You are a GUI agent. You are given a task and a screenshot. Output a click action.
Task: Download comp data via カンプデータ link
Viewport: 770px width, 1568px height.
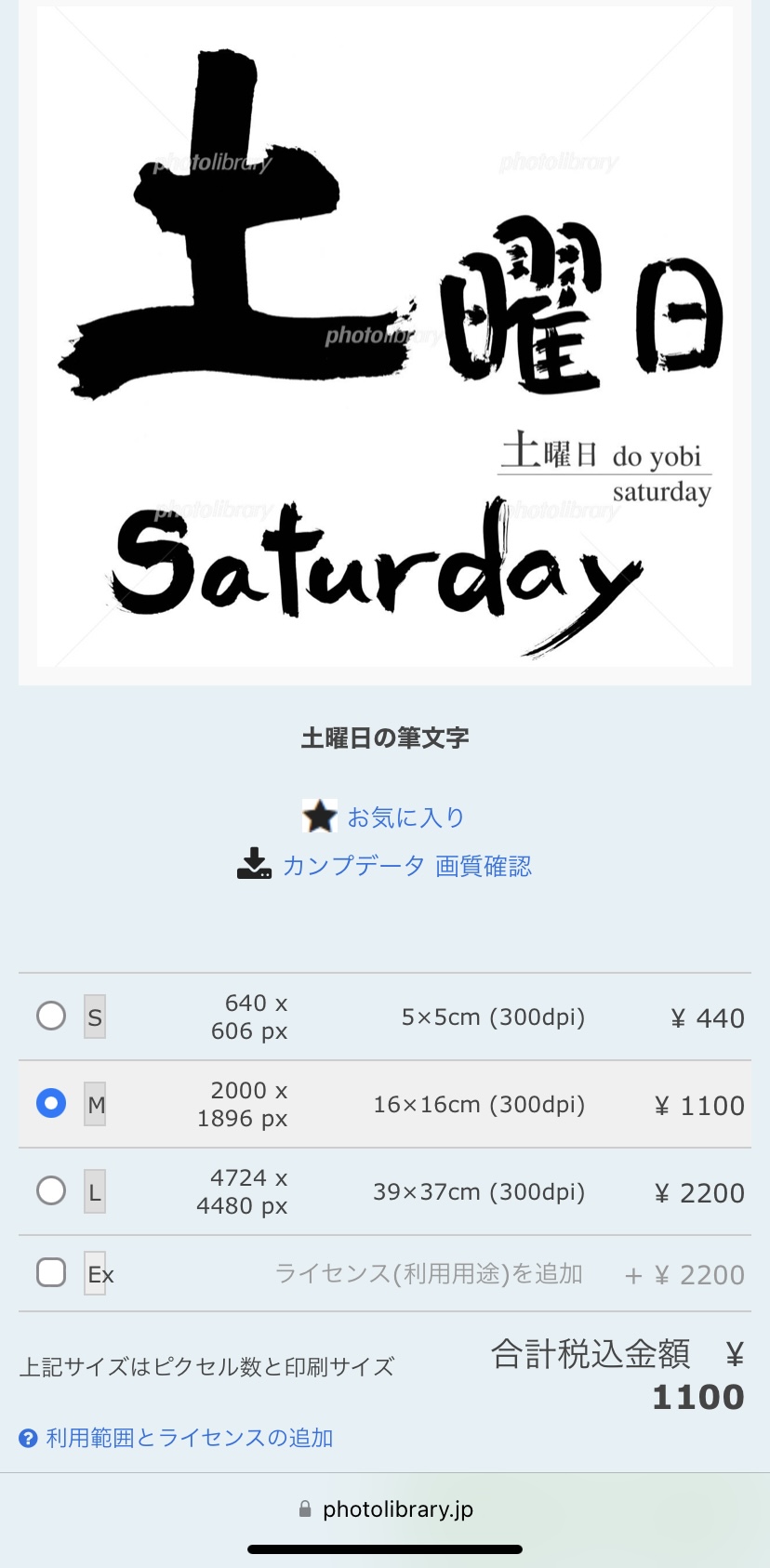pos(352,866)
